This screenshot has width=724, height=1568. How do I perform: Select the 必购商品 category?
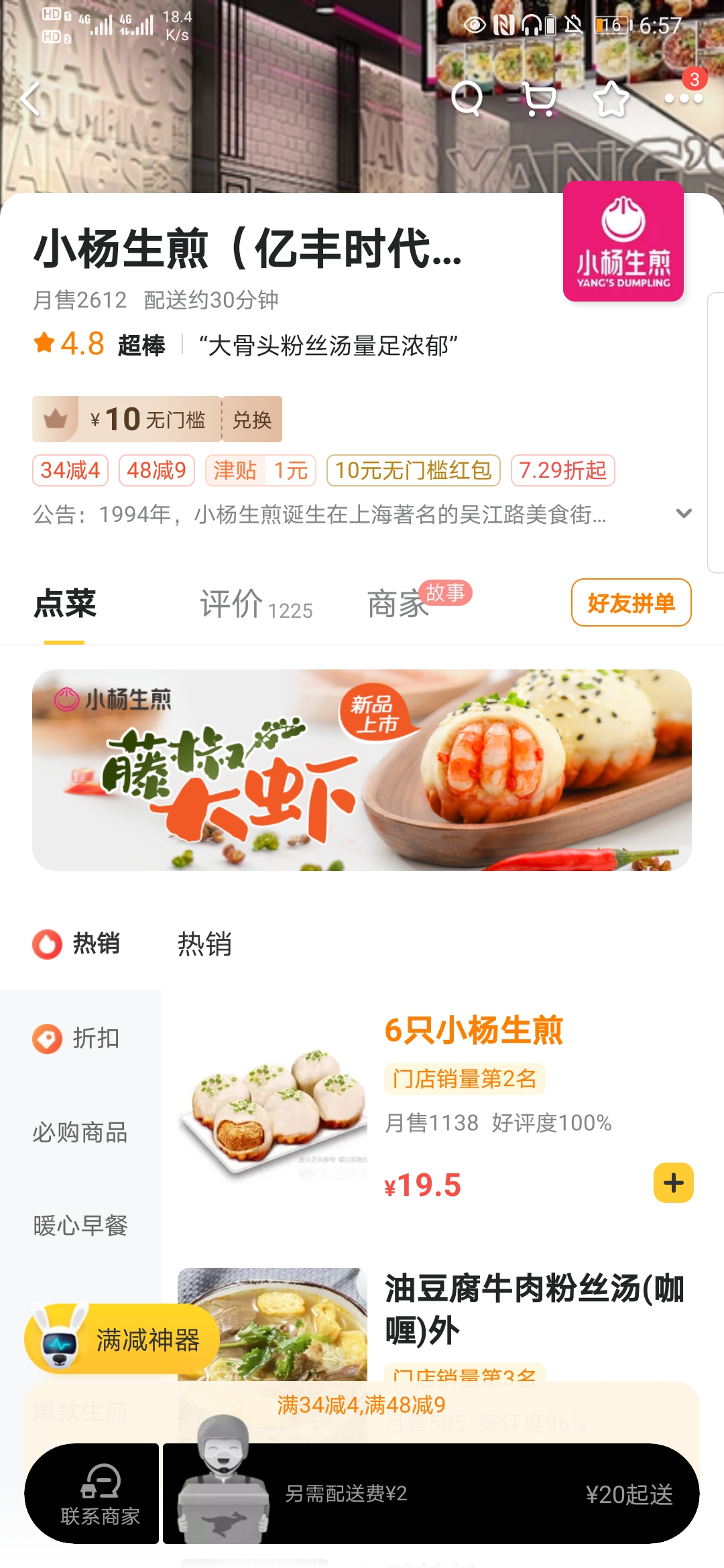click(79, 1132)
